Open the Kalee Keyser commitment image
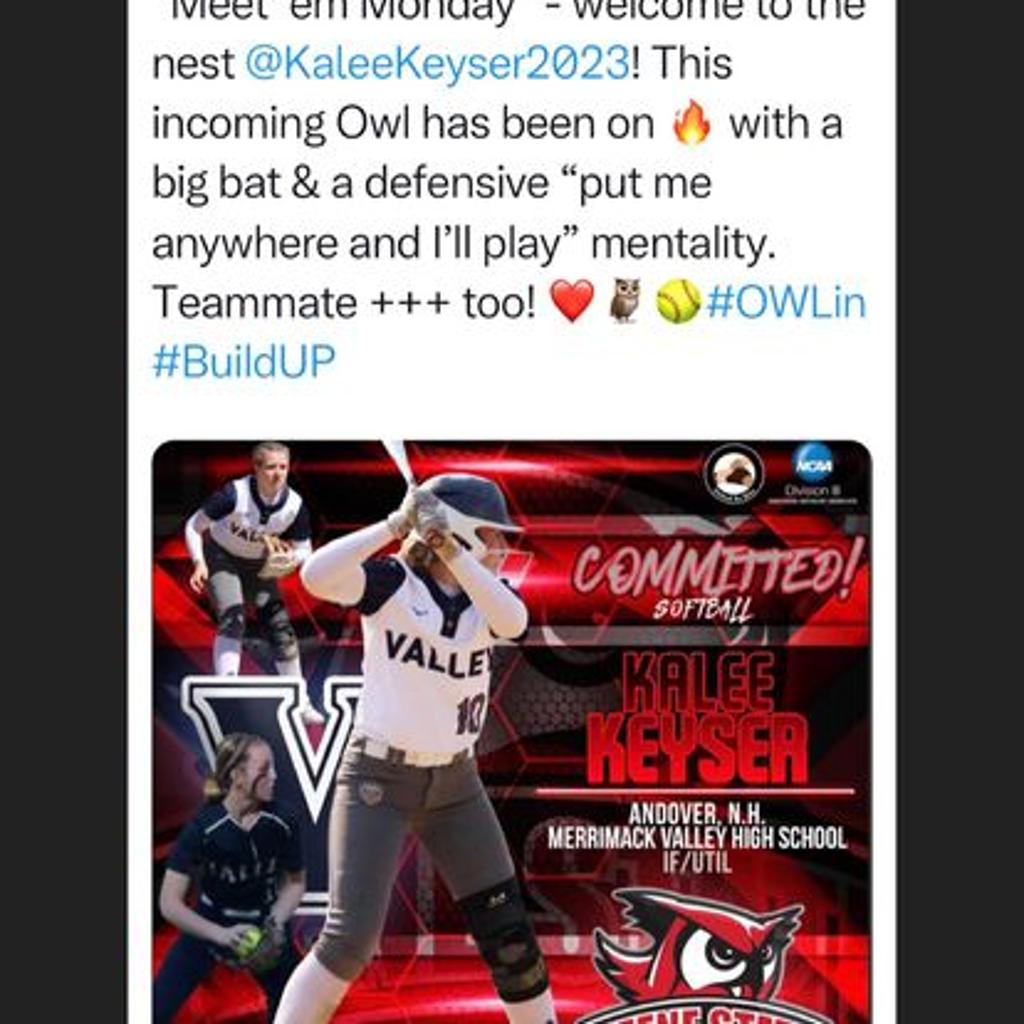This screenshot has width=1024, height=1024. pos(511,730)
